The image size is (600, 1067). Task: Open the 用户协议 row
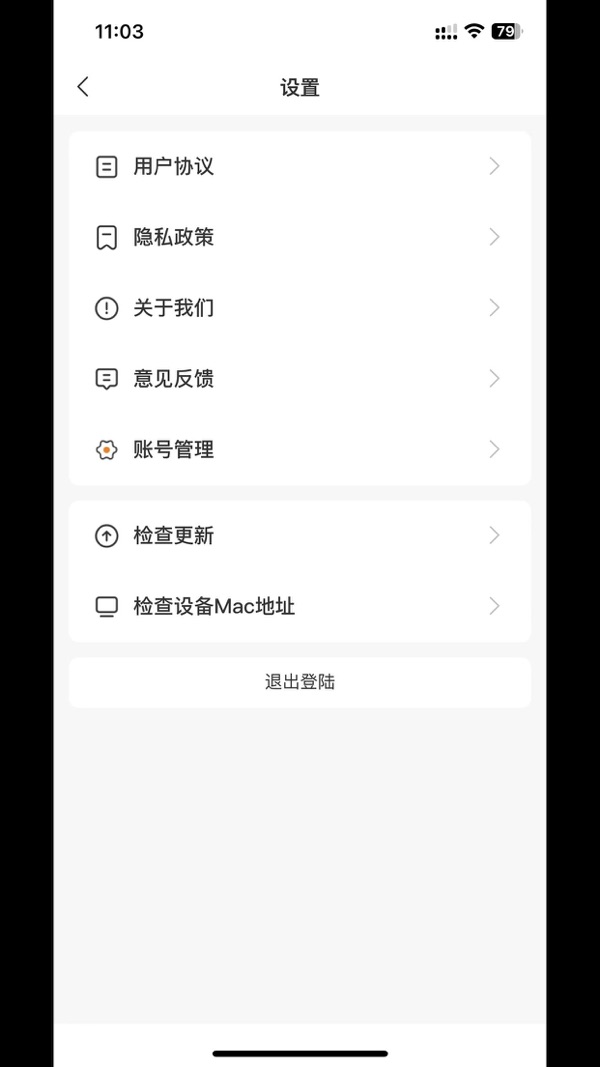coord(299,167)
